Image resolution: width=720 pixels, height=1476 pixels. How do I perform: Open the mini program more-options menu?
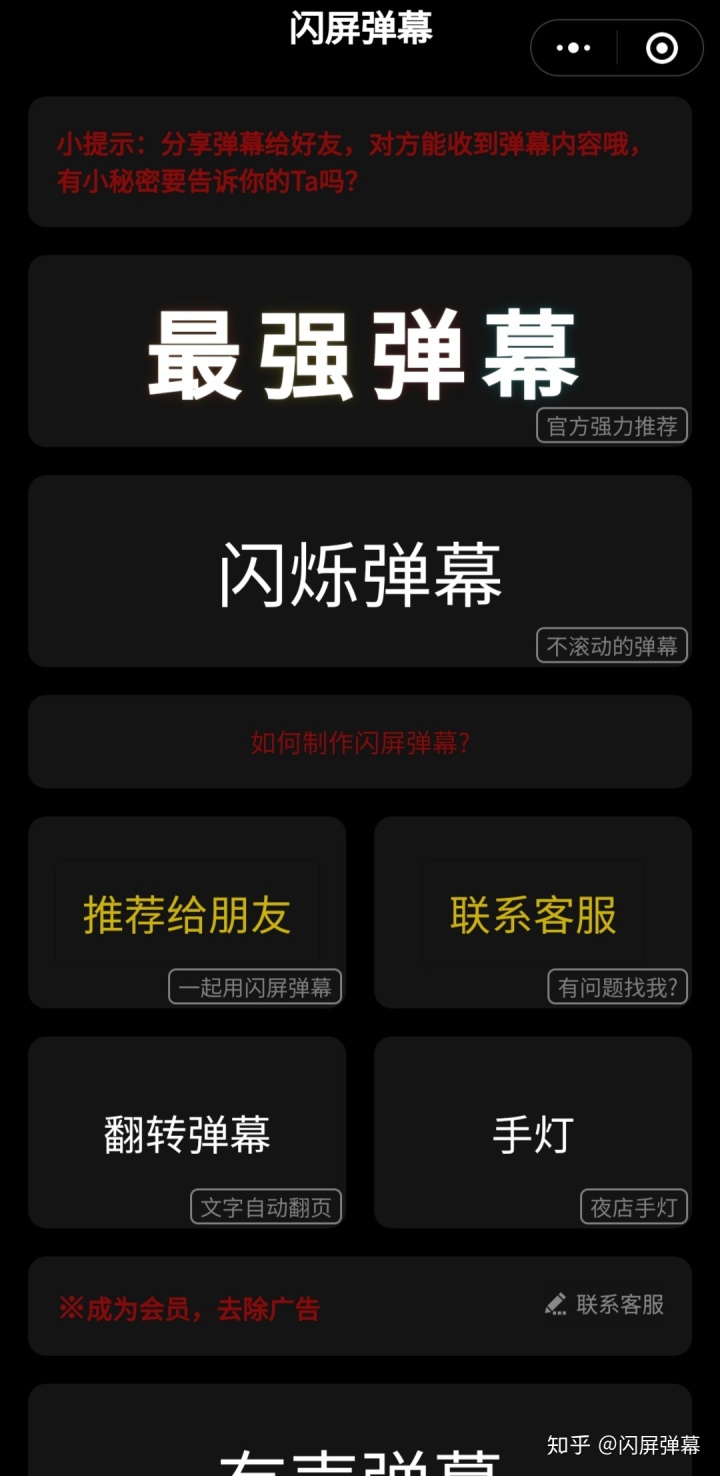[x=573, y=48]
